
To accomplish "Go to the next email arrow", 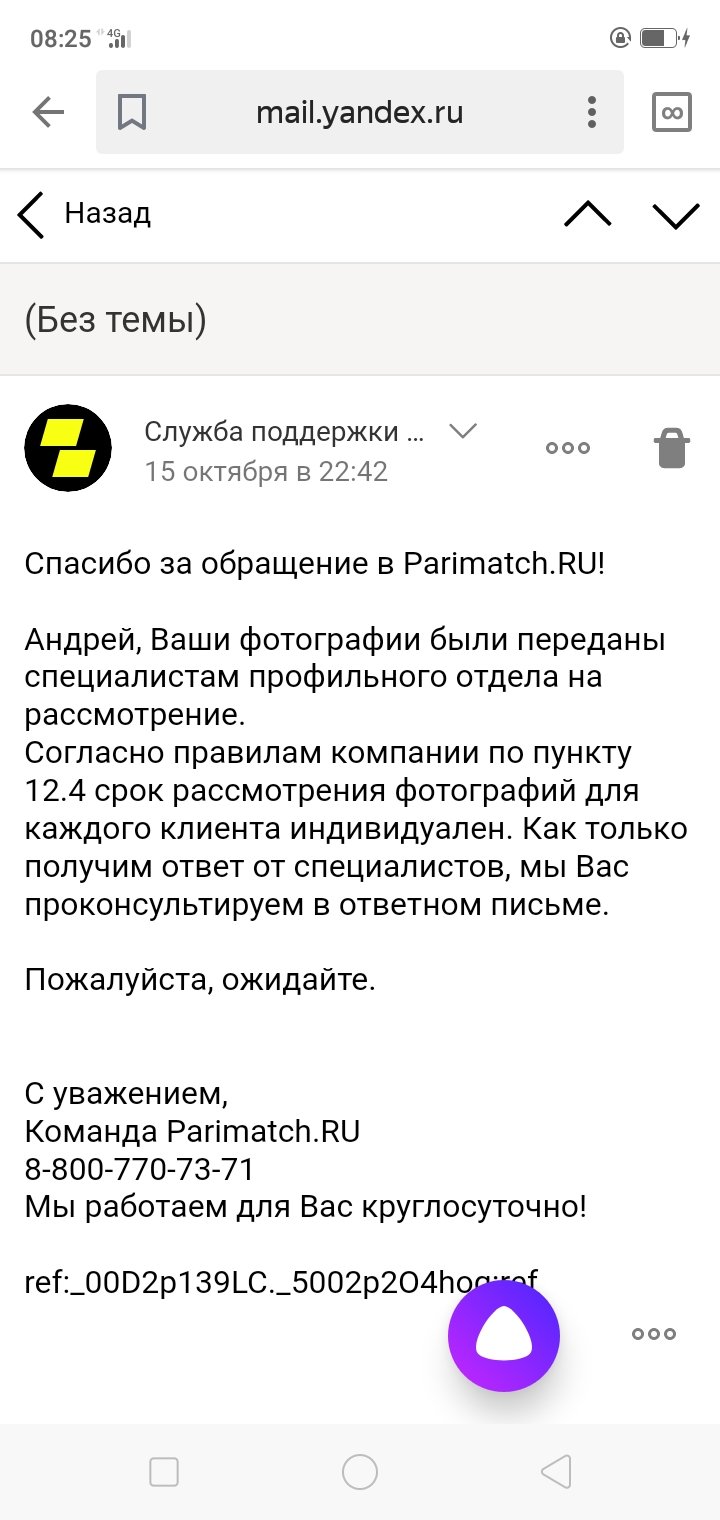I will point(676,214).
